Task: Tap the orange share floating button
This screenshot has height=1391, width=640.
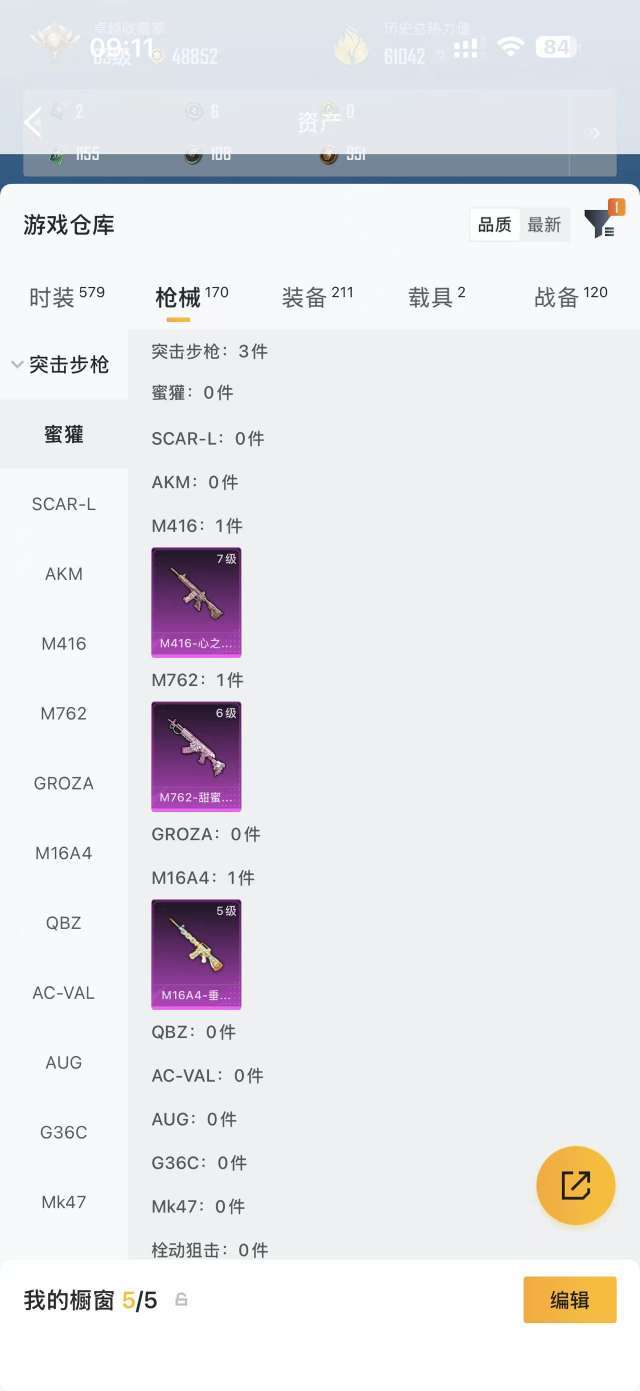Action: coord(576,1185)
